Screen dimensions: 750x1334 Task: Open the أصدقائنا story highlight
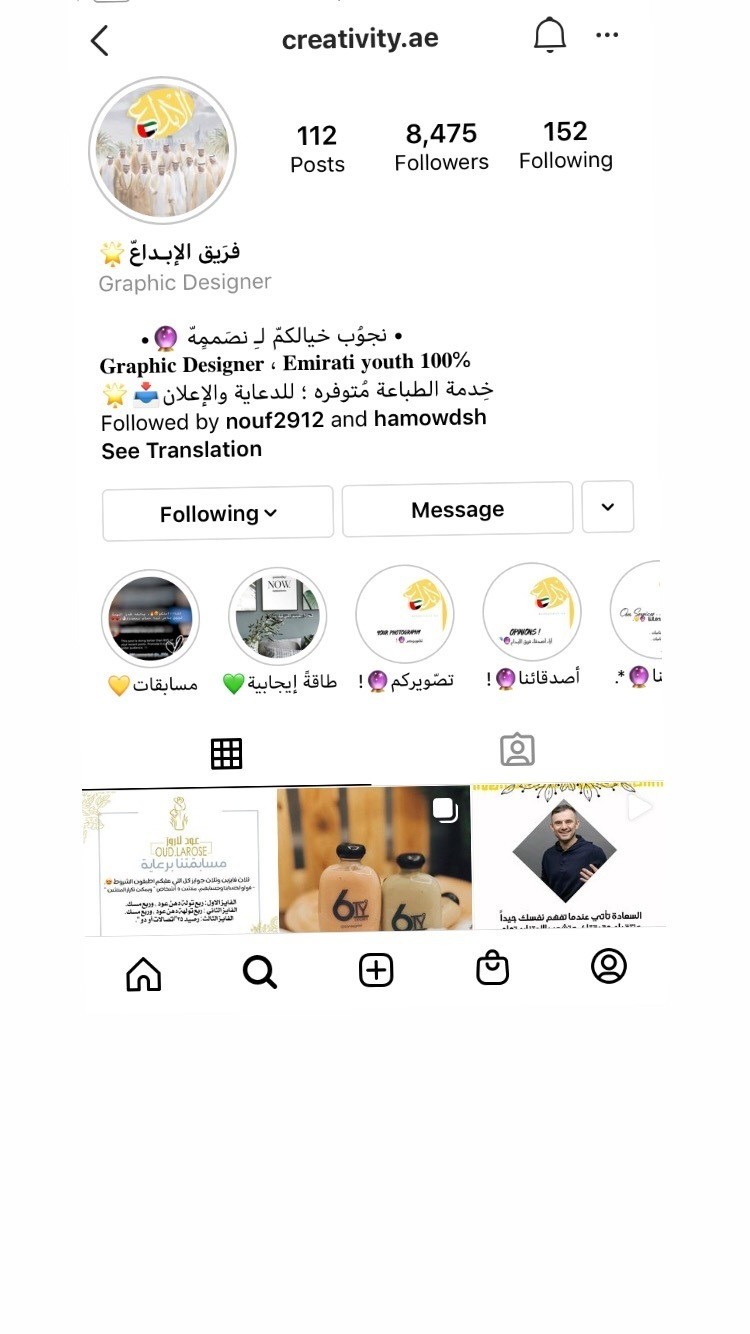532,612
